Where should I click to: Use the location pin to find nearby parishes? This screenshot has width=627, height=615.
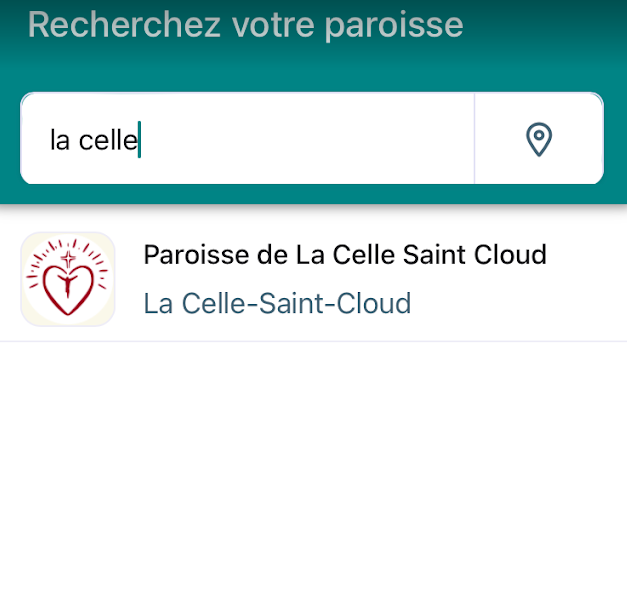pyautogui.click(x=539, y=139)
